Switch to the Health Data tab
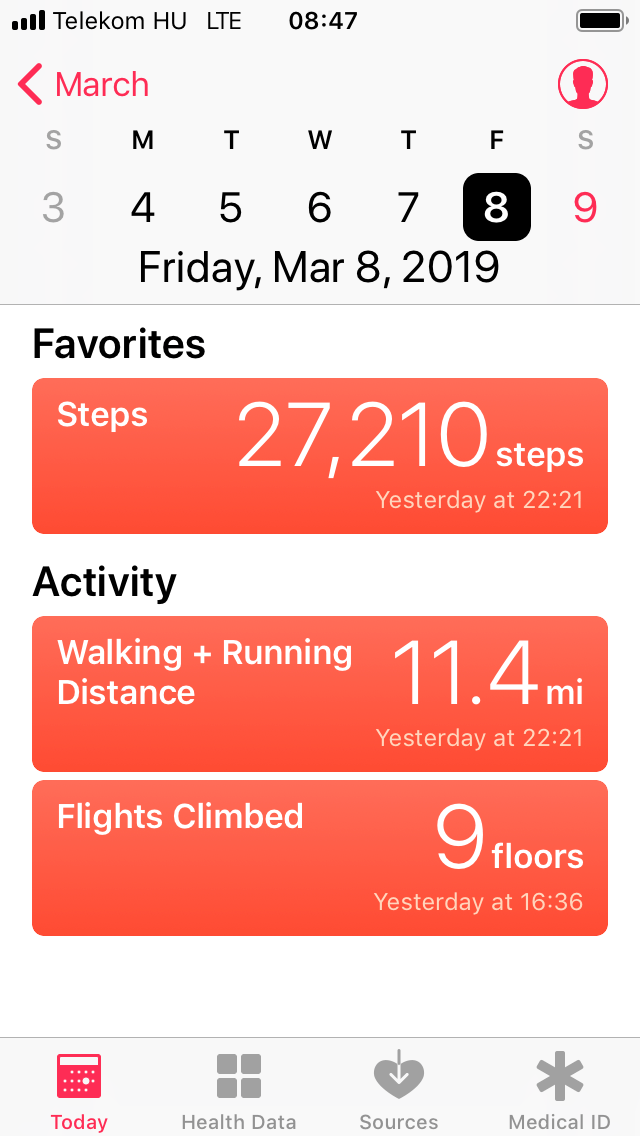Viewport: 640px width, 1136px height. 239,1091
